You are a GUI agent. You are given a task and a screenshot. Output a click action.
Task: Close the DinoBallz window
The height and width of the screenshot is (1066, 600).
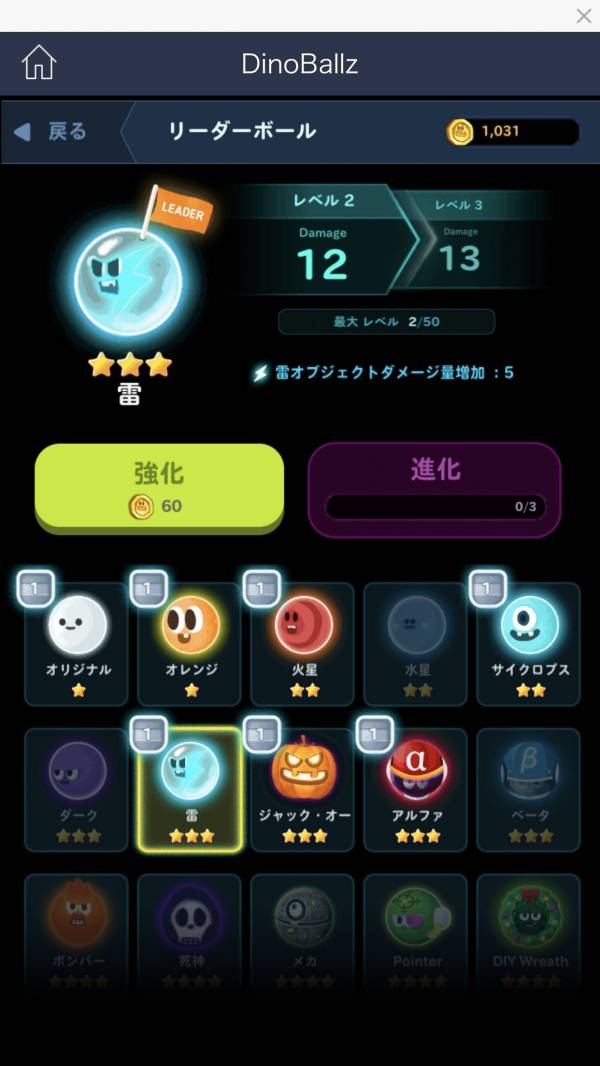click(x=584, y=15)
